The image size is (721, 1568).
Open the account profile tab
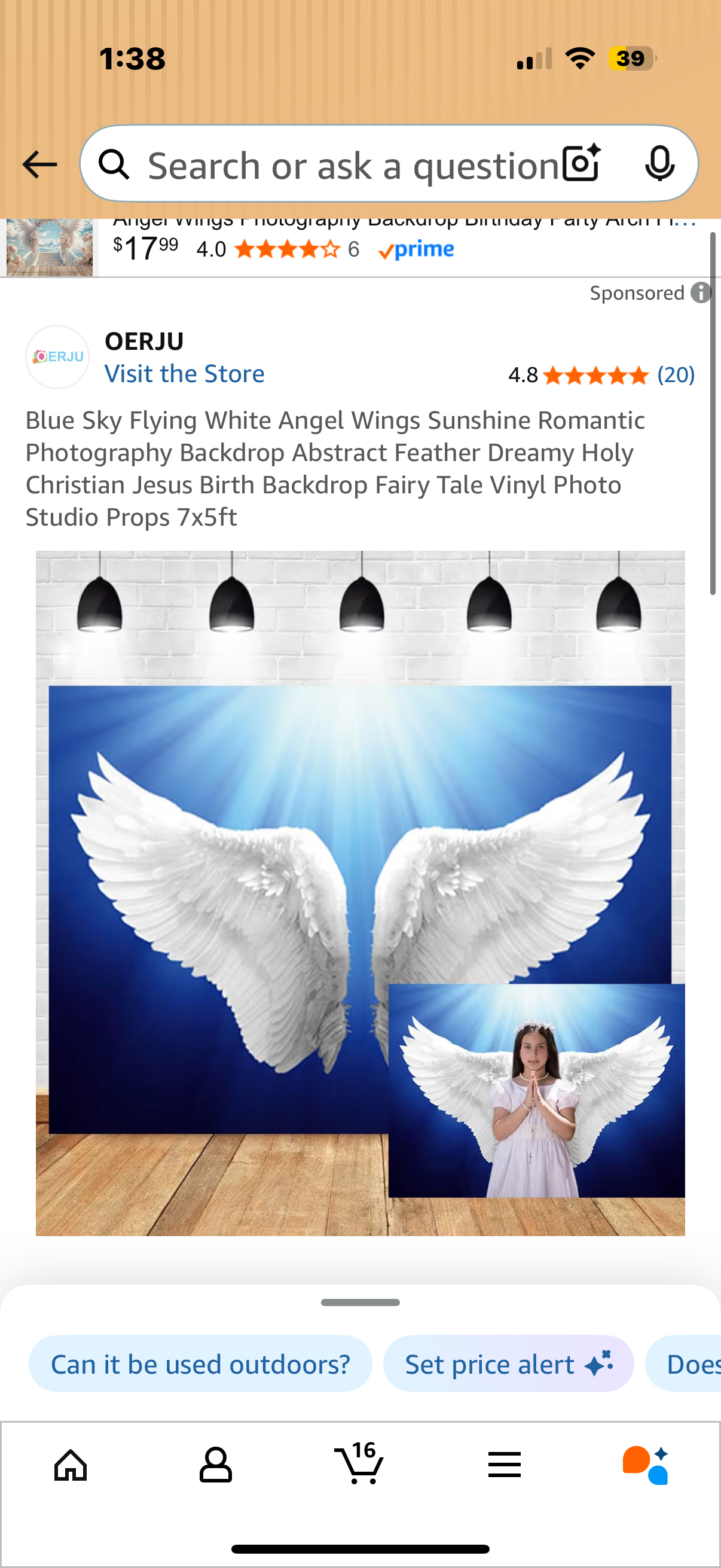click(x=215, y=1465)
